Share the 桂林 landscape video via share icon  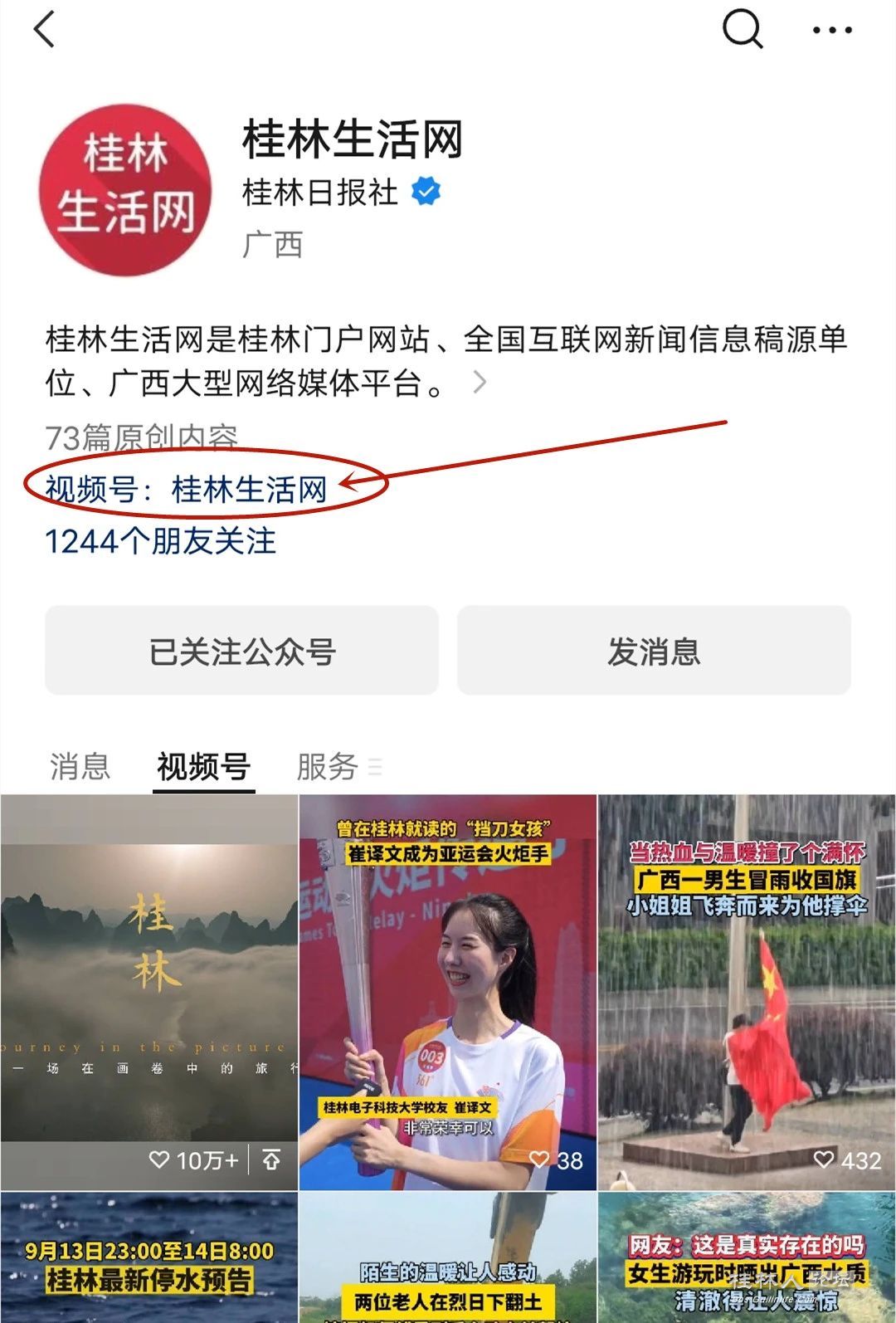271,1159
